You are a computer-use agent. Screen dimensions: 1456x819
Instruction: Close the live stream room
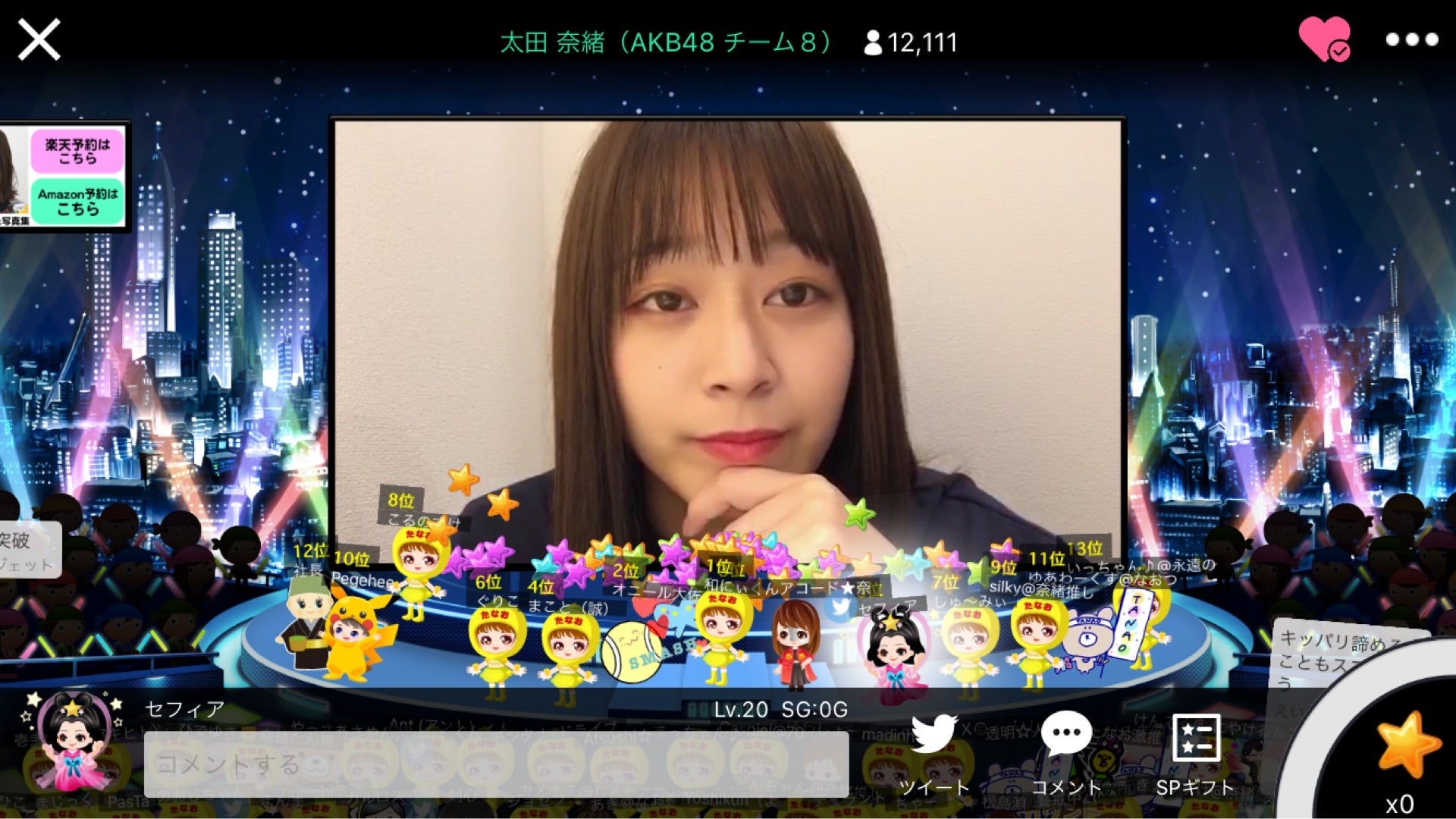39,39
